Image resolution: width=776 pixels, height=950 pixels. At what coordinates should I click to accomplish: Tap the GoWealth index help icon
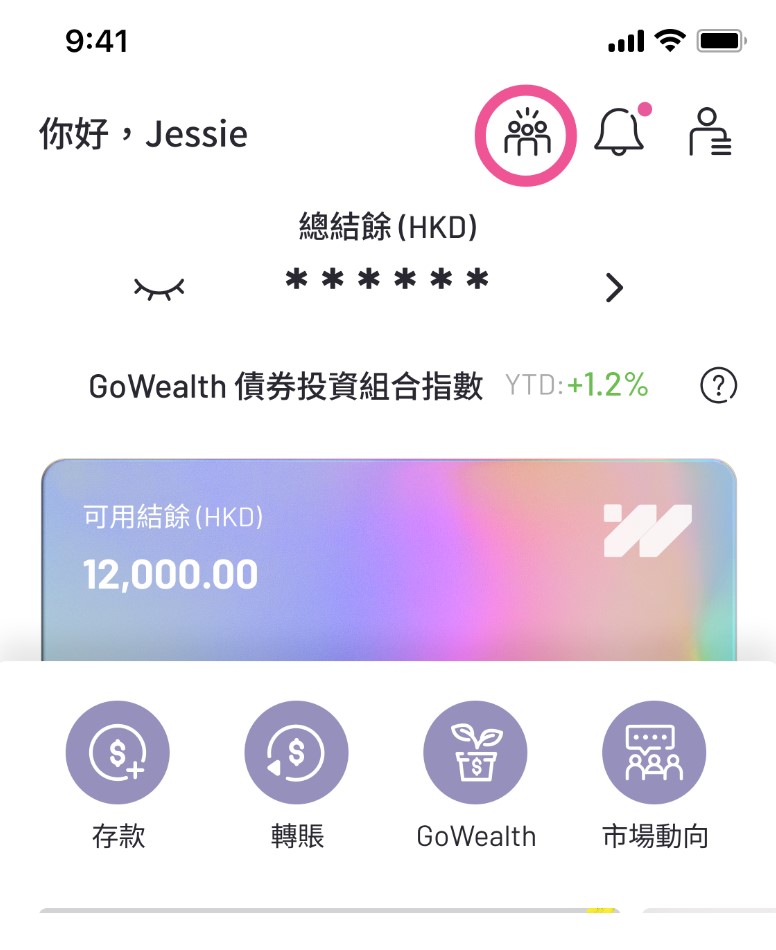click(718, 385)
